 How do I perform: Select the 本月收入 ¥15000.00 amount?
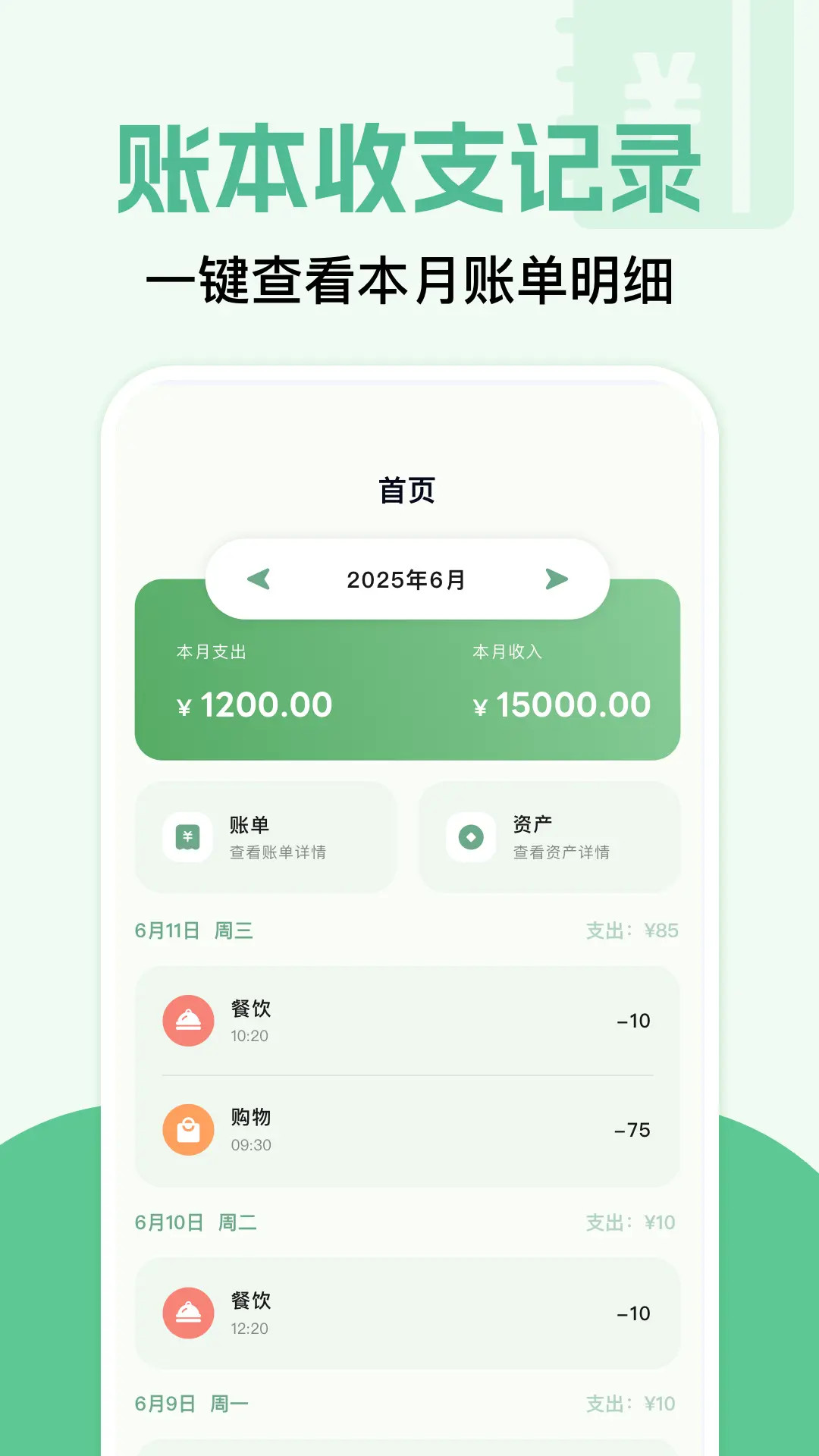click(x=561, y=704)
